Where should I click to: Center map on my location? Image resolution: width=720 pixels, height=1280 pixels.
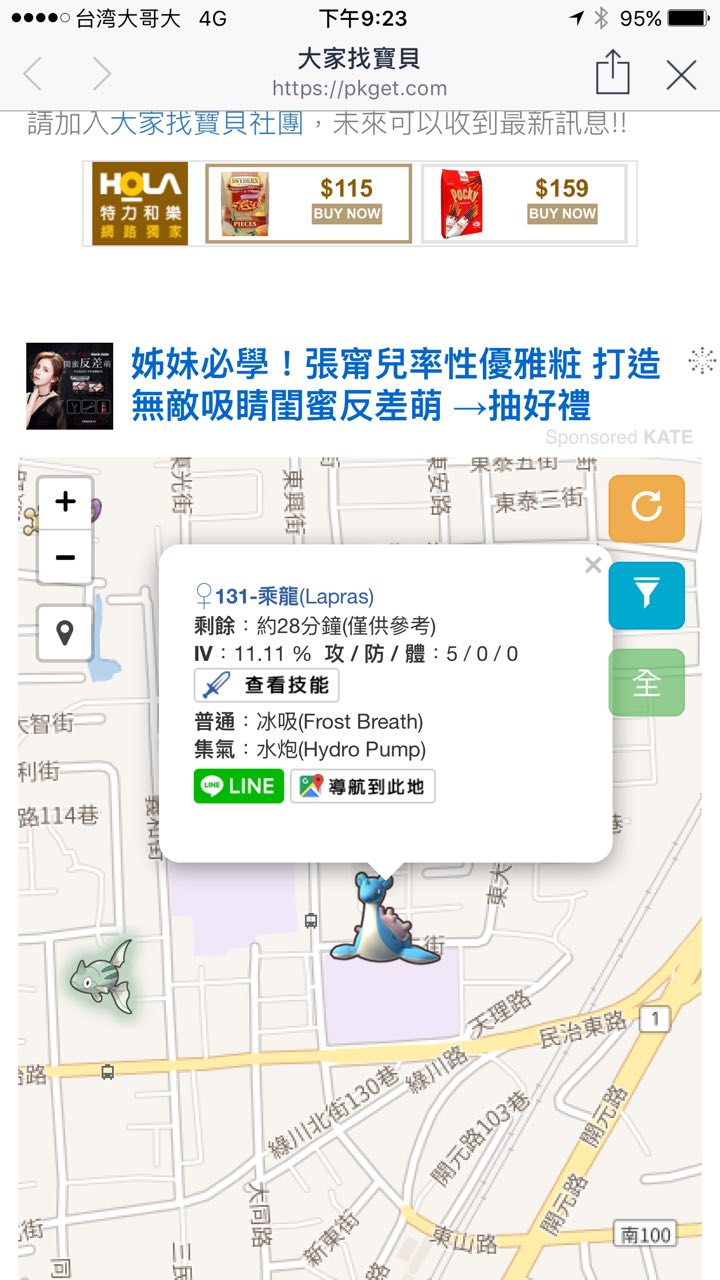(x=65, y=633)
